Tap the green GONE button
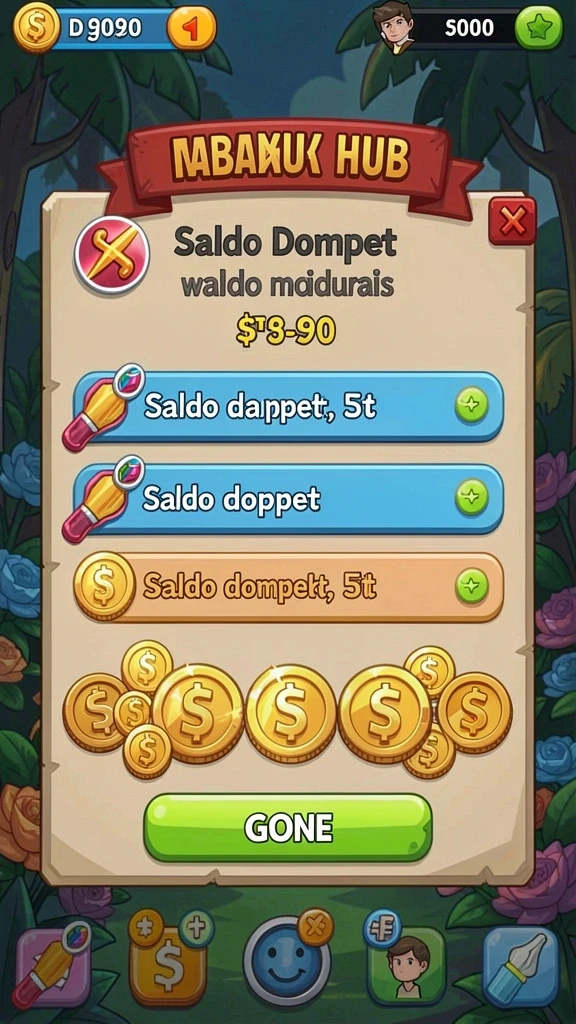This screenshot has width=576, height=1024. (288, 828)
